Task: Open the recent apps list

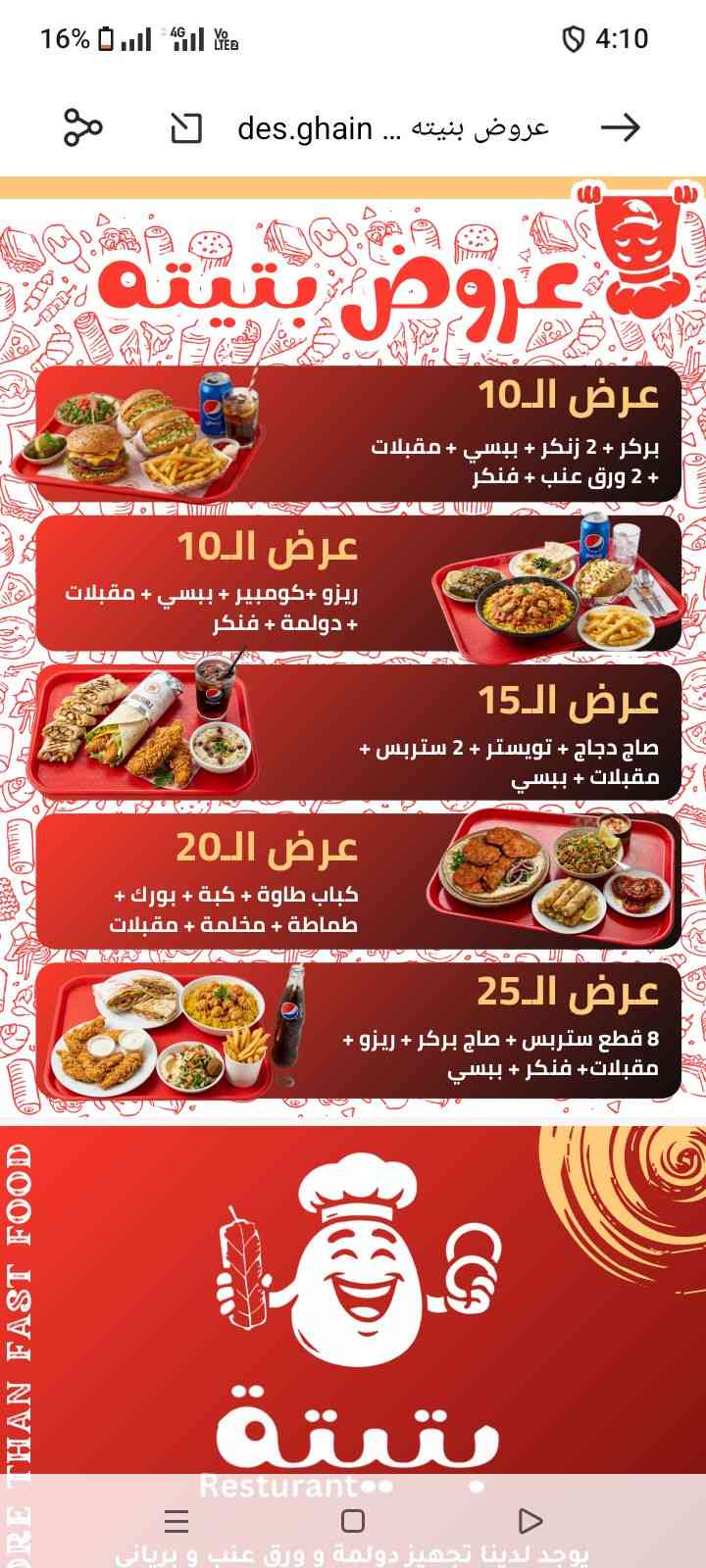Action: (176, 1520)
